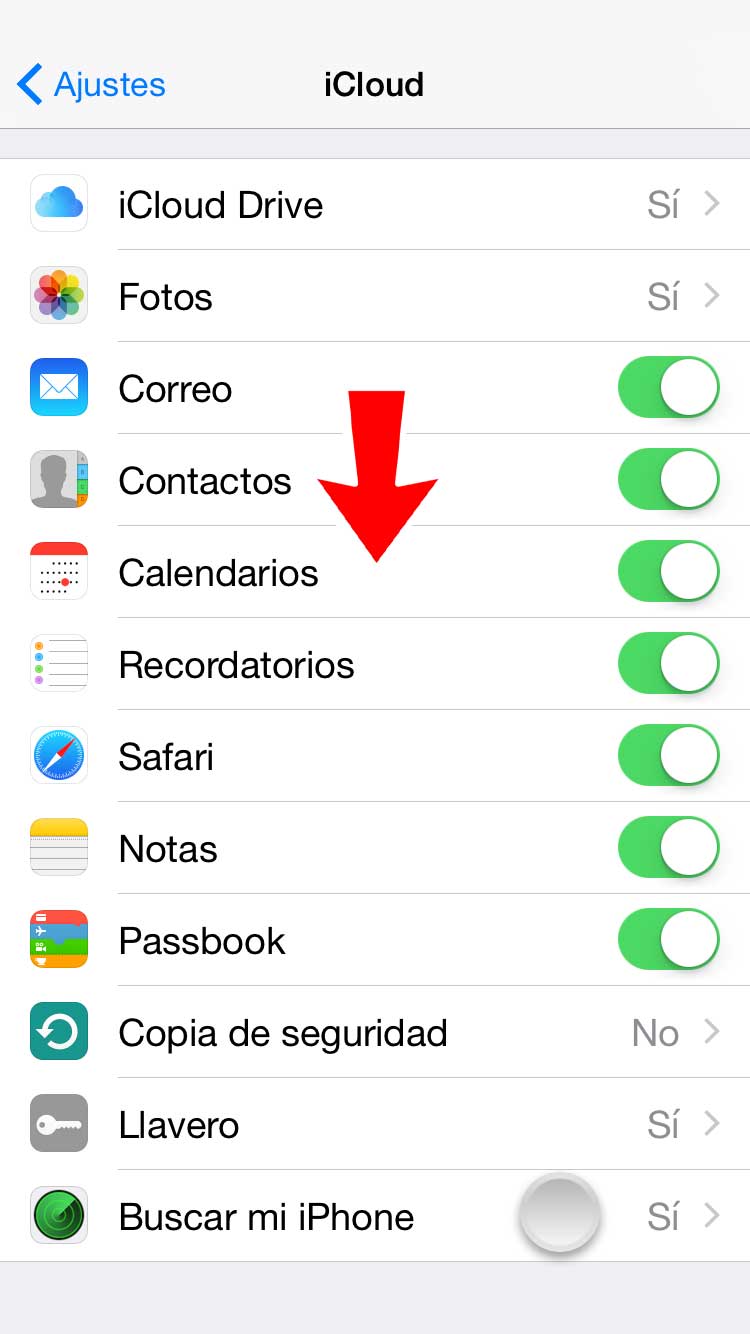The image size is (750, 1334).
Task: Disable the Notas toggle
Action: coord(668,847)
